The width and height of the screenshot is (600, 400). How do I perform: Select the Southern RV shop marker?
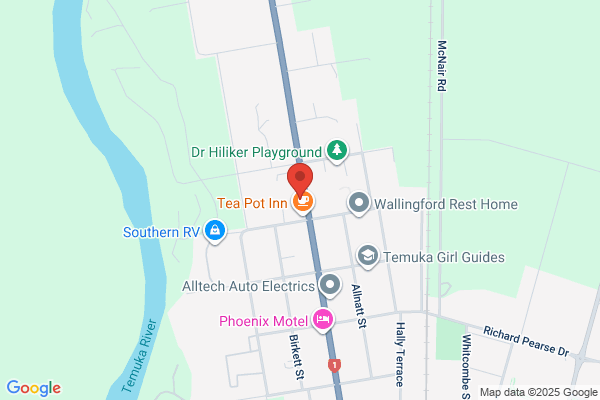(215, 231)
